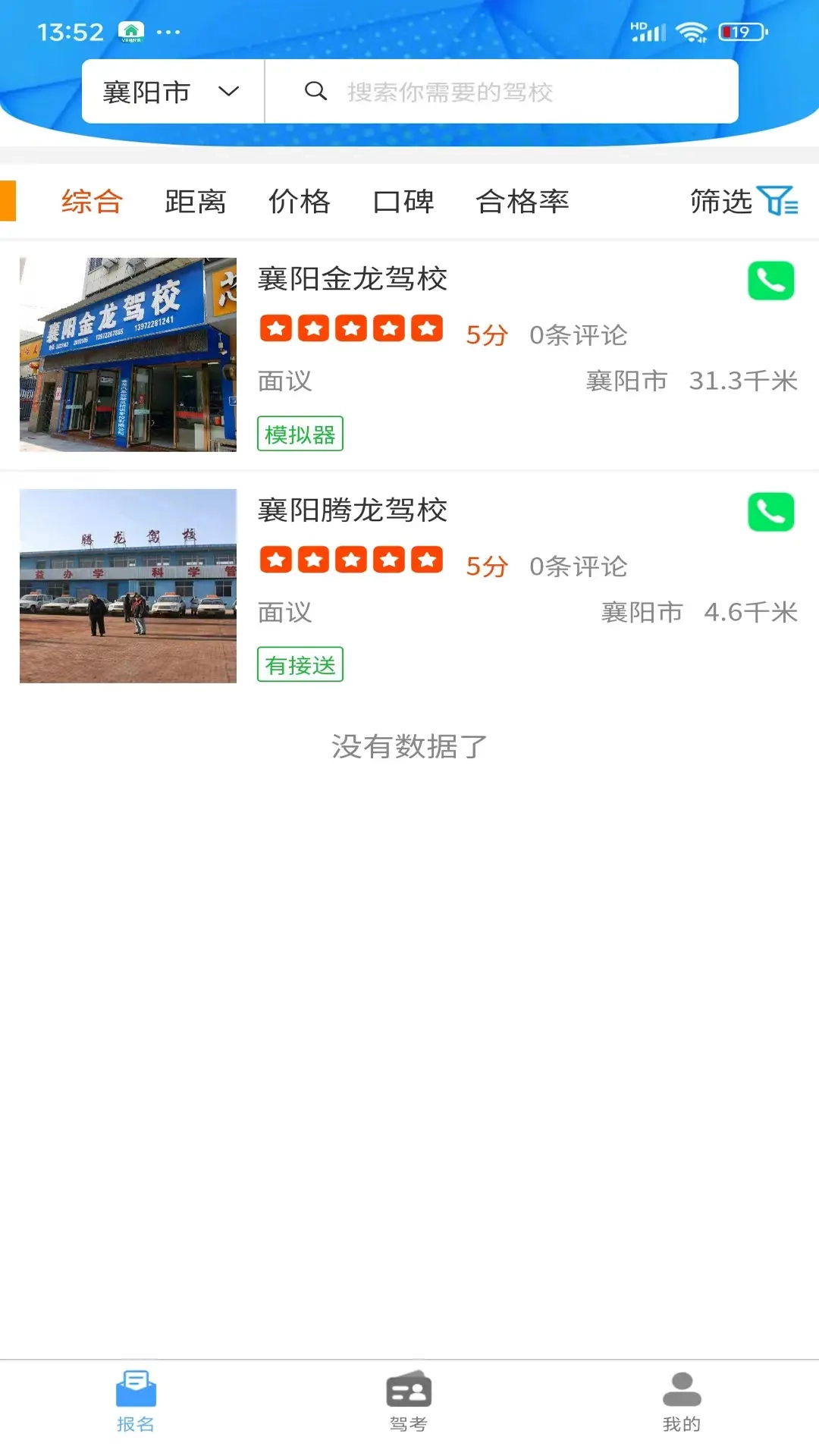Call 襄阳金龙驾校 via the phone icon
Screen dimensions: 819x1456
click(770, 281)
